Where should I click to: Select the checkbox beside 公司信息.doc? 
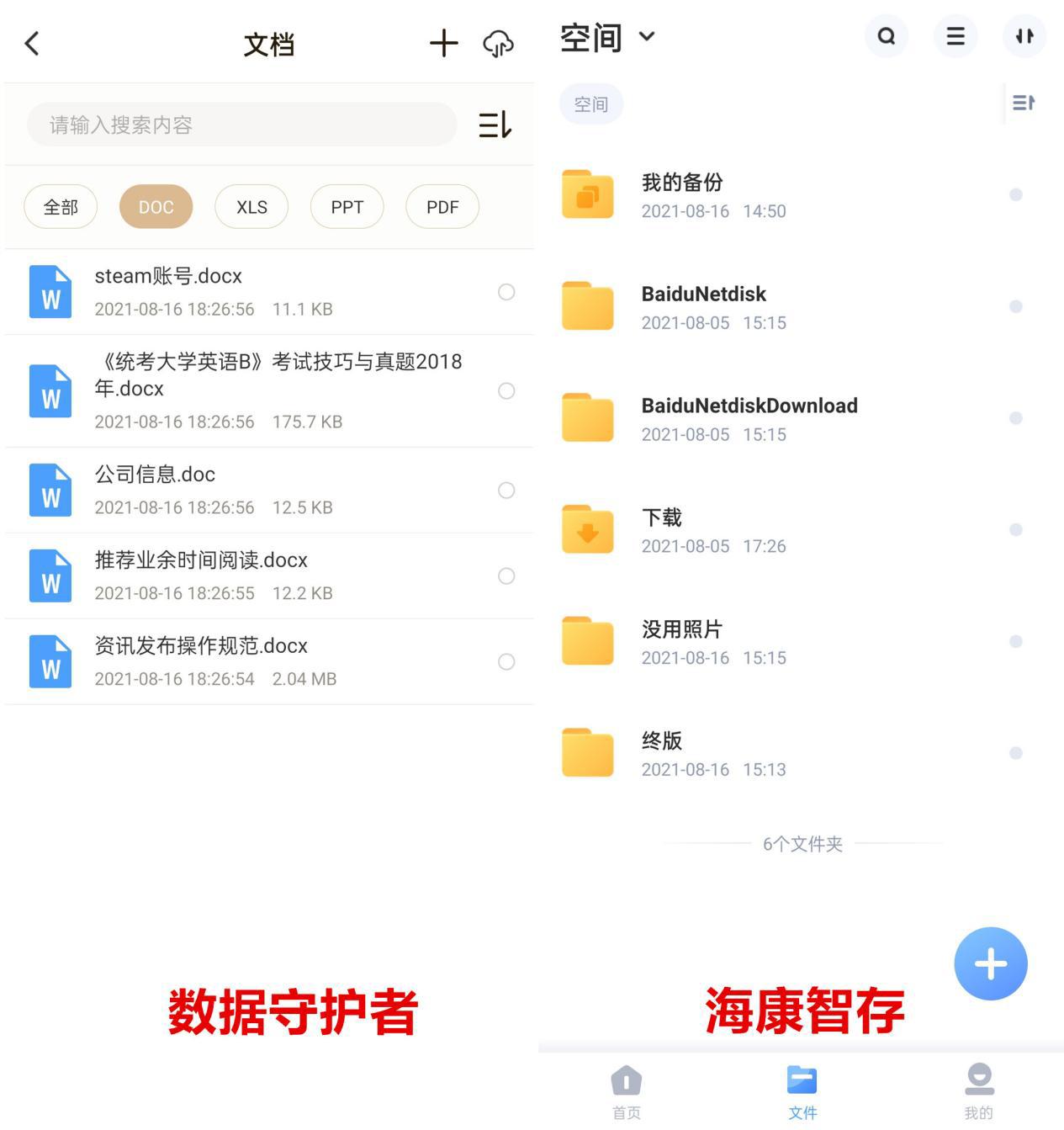click(x=506, y=491)
